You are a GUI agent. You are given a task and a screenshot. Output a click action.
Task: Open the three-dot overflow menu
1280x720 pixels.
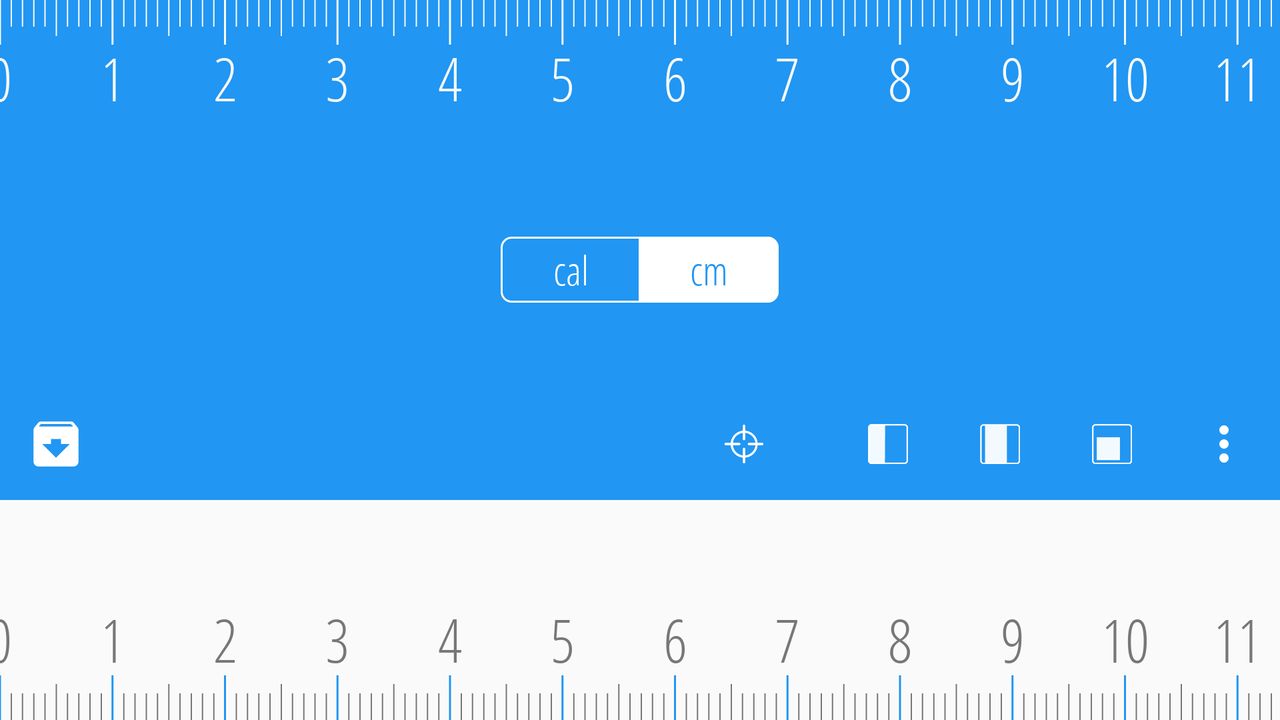(x=1224, y=444)
